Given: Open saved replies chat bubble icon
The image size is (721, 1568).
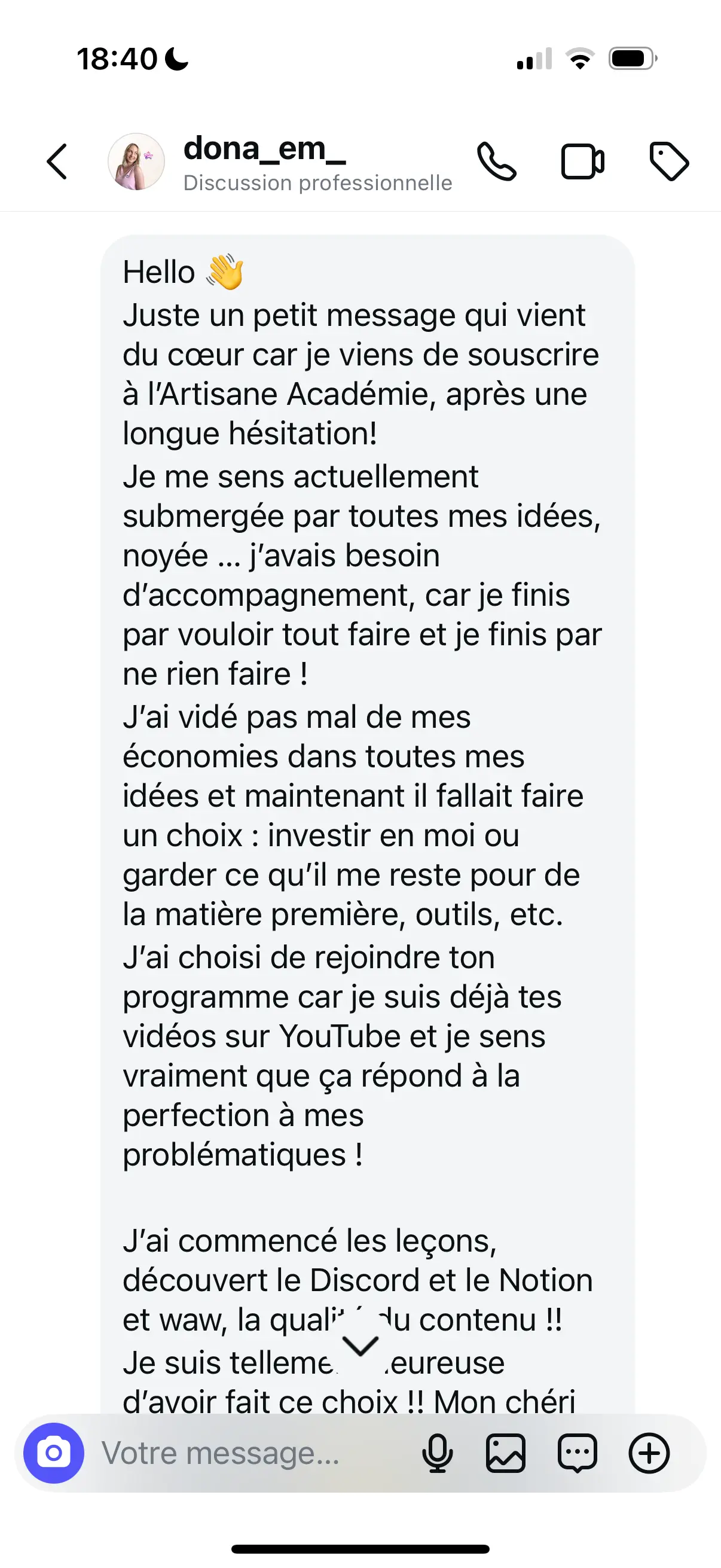Looking at the screenshot, I should click(578, 1453).
